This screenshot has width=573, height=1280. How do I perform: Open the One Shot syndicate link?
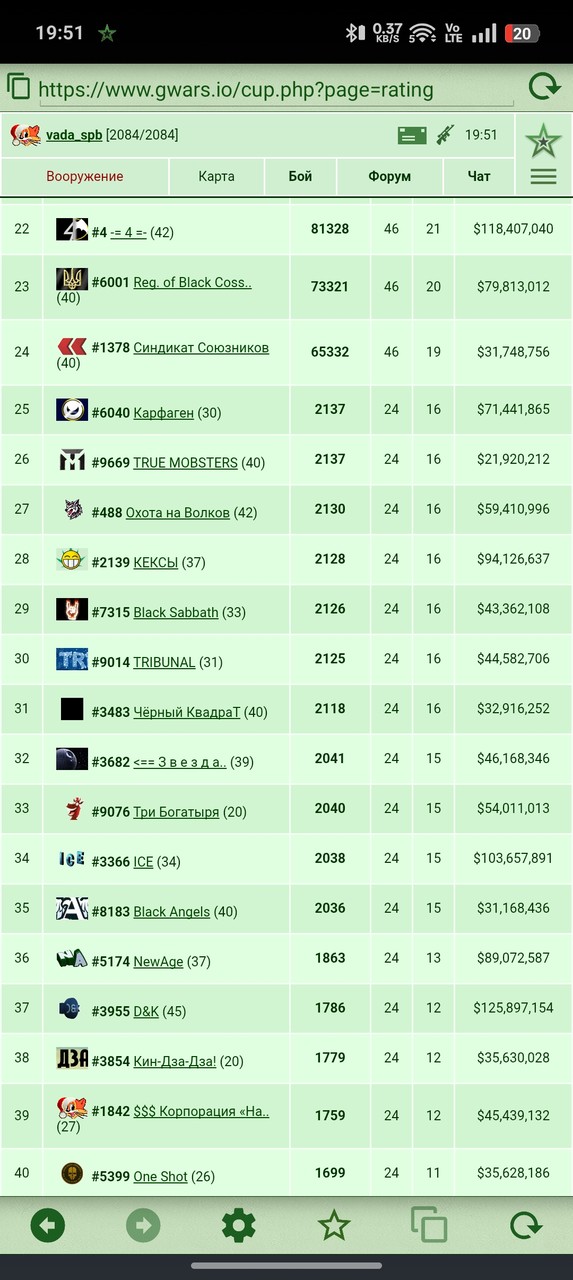click(x=160, y=1177)
